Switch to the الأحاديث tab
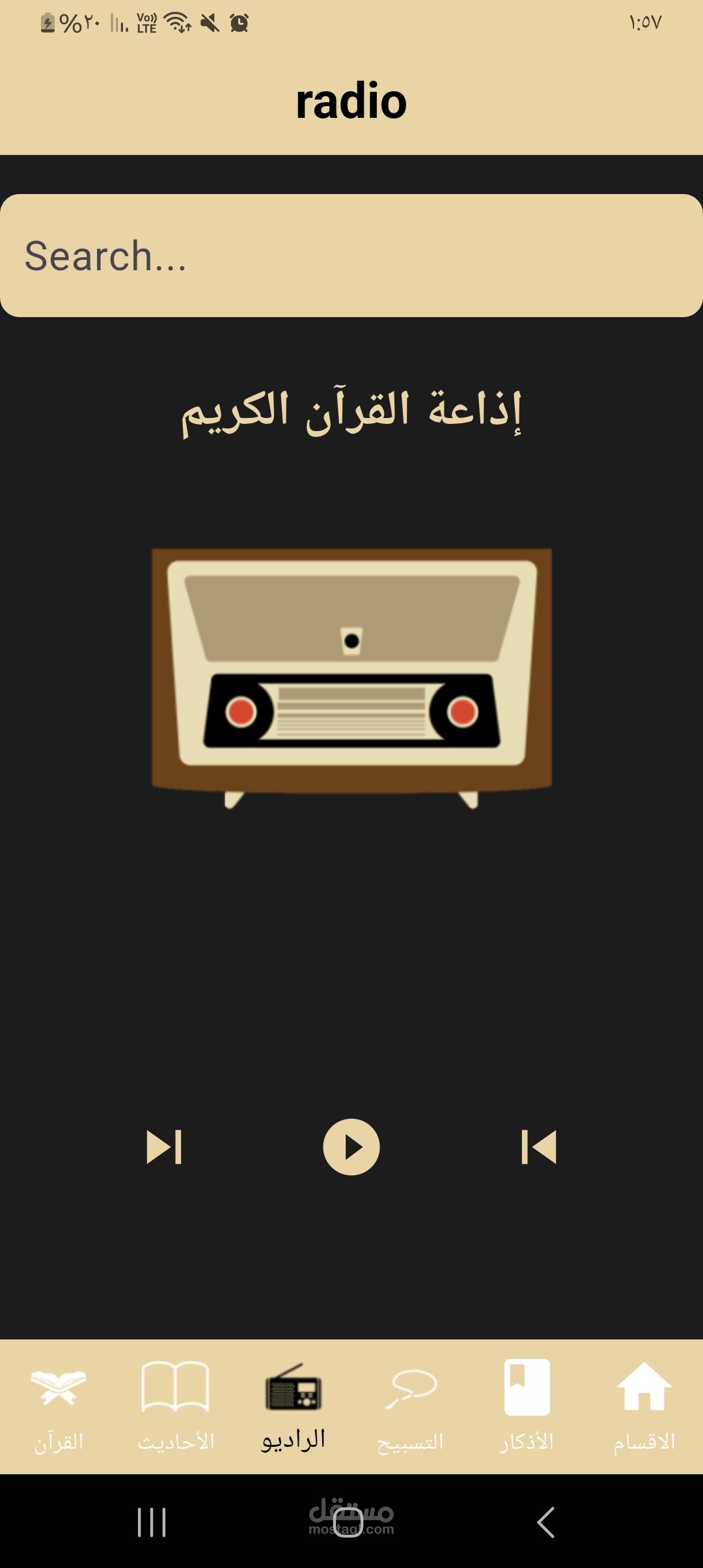Screen dimensions: 703x1568 [176, 1408]
